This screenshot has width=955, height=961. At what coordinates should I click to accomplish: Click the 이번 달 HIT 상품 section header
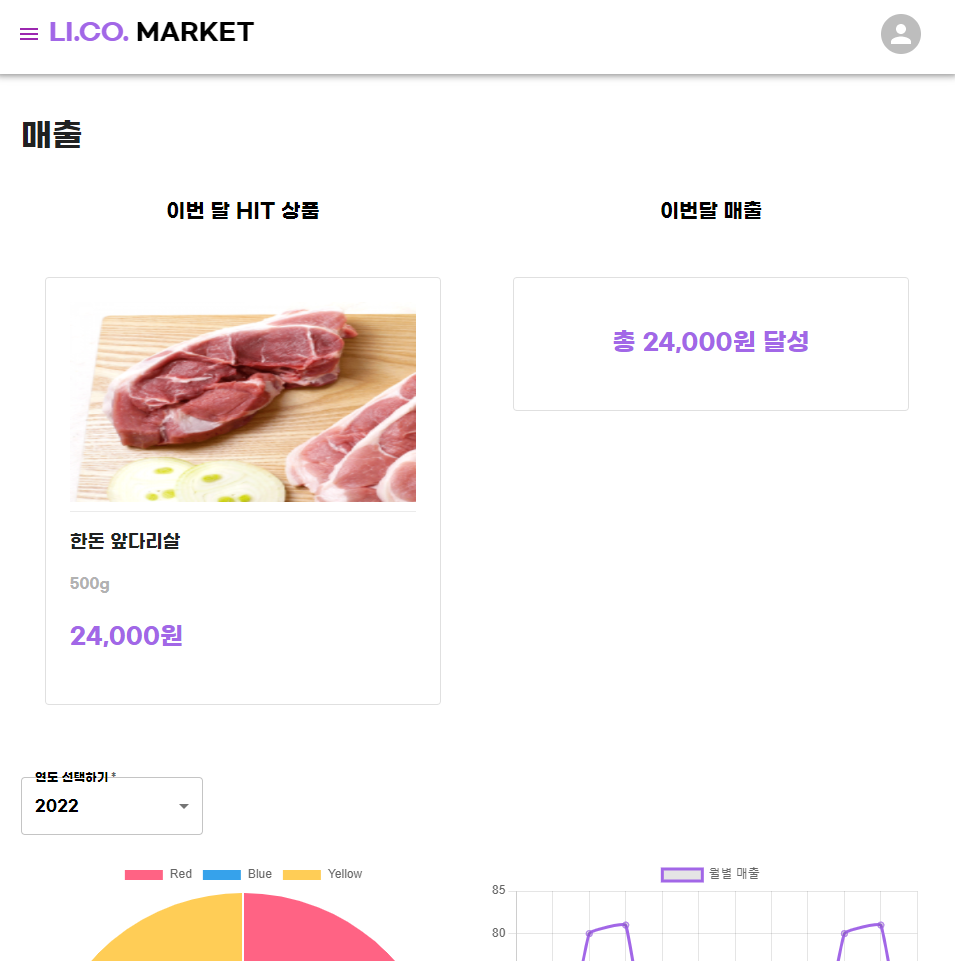pos(243,210)
